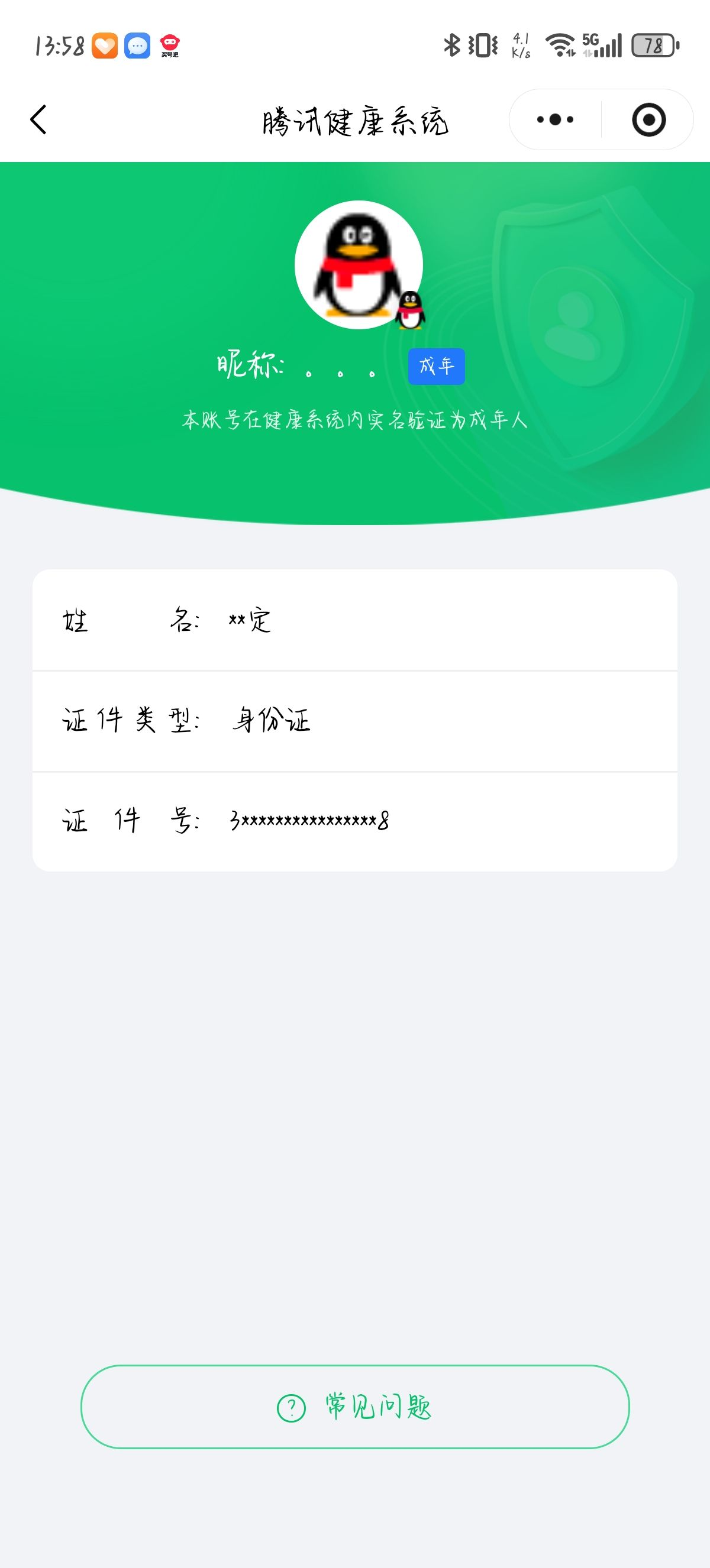
Task: Tap the heart icon in the status bar
Action: [x=105, y=46]
